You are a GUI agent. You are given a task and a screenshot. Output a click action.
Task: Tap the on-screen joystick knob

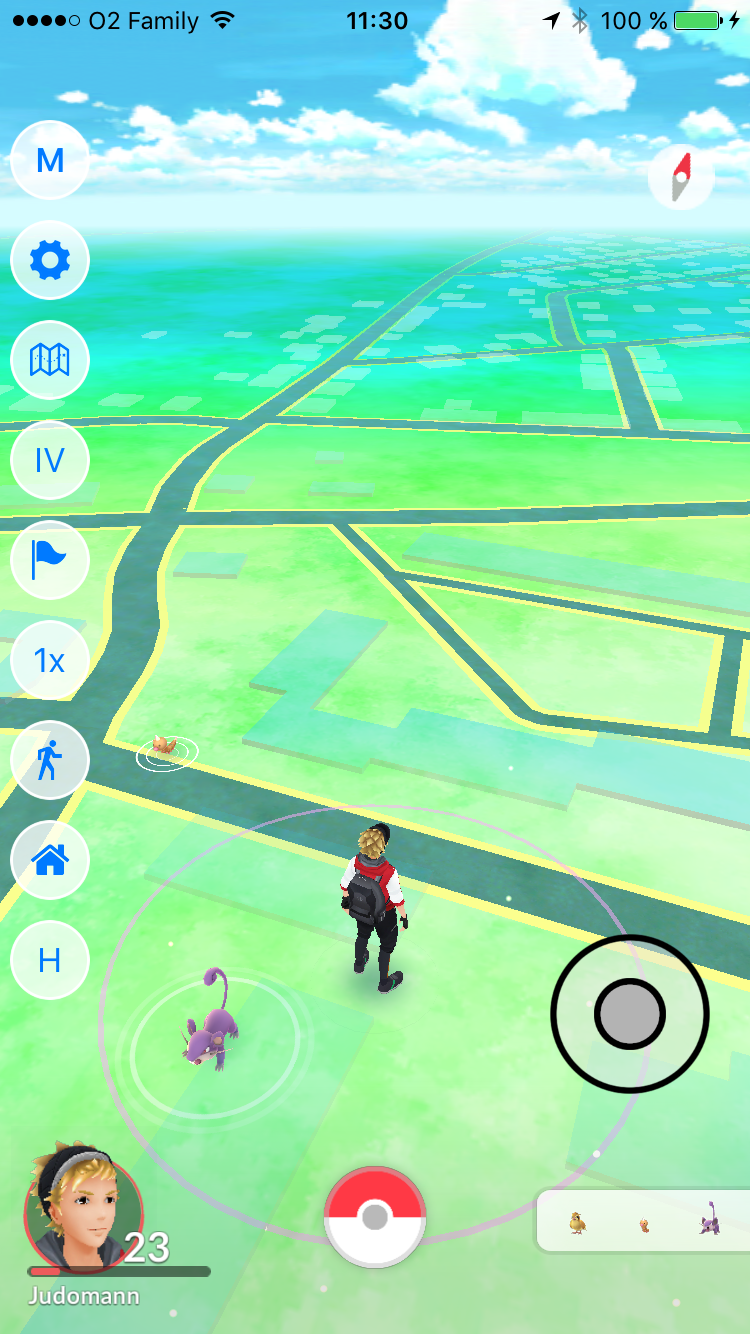tap(630, 1014)
